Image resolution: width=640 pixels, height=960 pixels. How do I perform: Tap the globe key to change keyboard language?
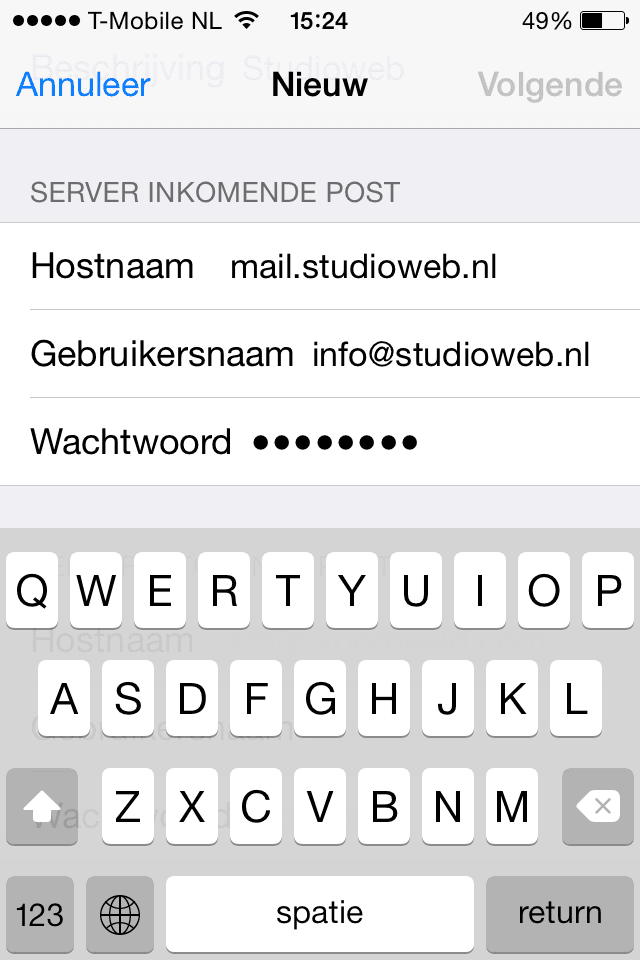coord(120,913)
